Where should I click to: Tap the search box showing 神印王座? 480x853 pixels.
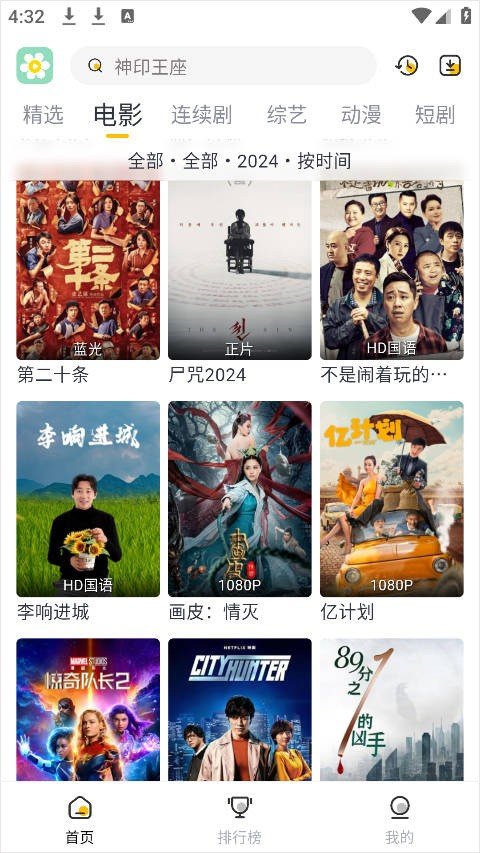[223, 66]
